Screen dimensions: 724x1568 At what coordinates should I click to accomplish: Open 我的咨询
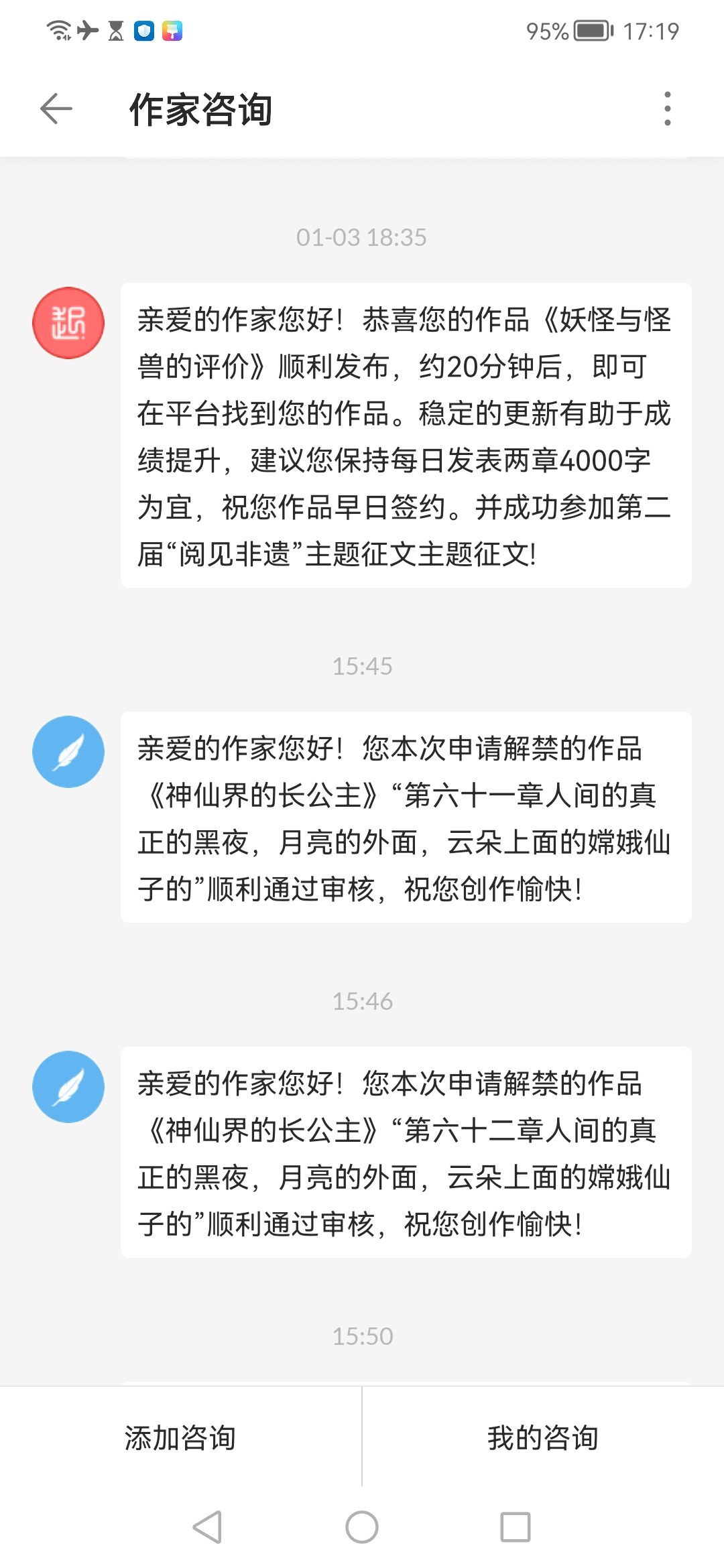pos(543,1437)
